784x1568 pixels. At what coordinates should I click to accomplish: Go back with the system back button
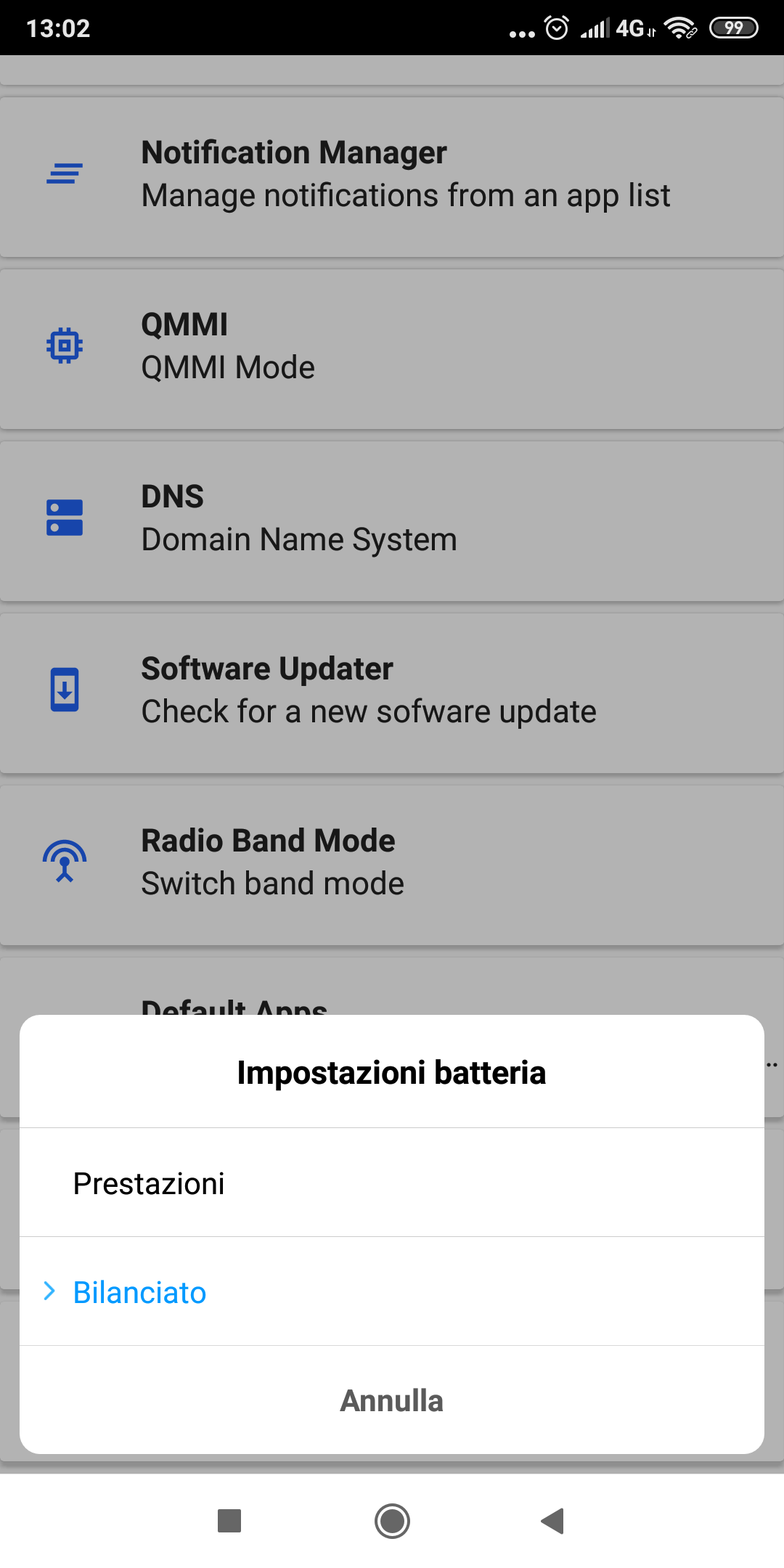[553, 1521]
